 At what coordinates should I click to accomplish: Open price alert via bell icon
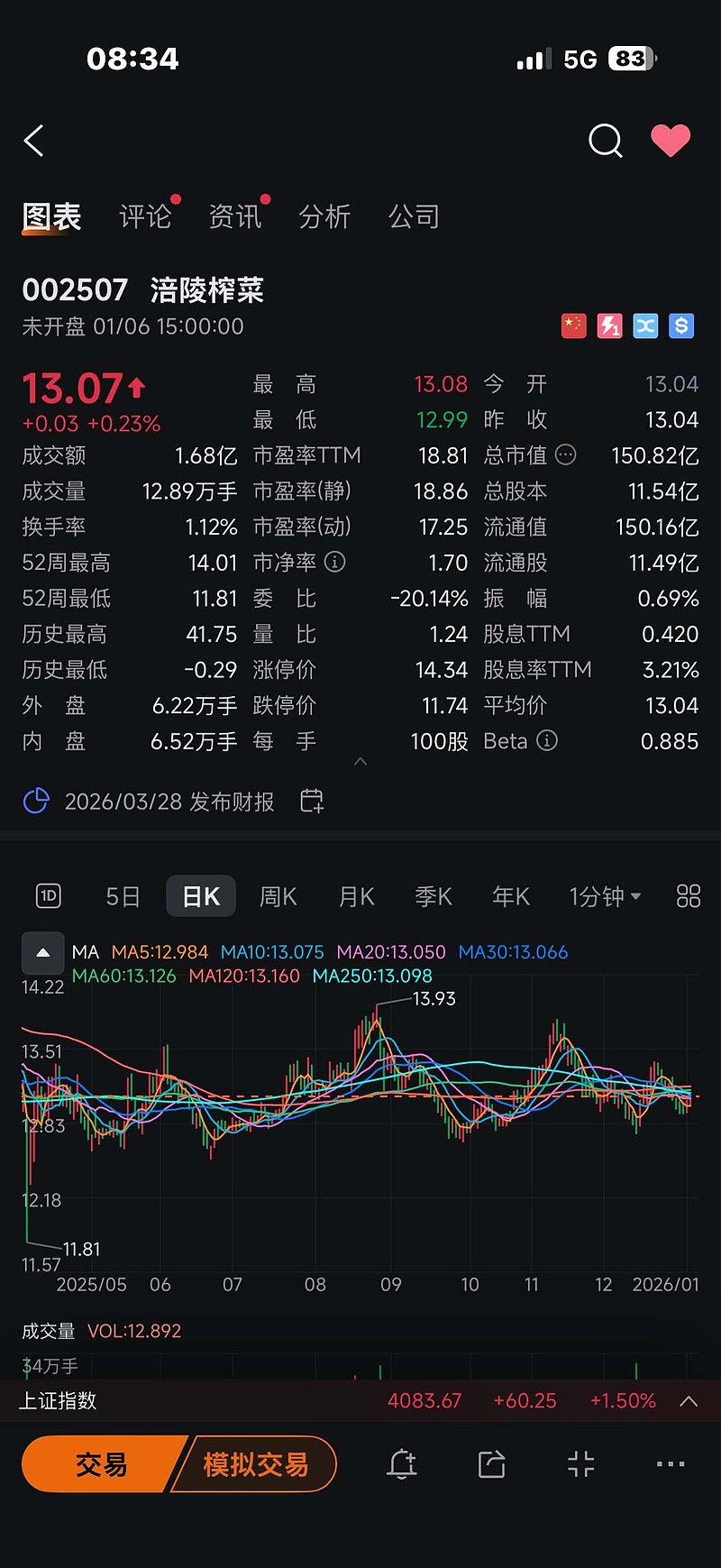[402, 1464]
